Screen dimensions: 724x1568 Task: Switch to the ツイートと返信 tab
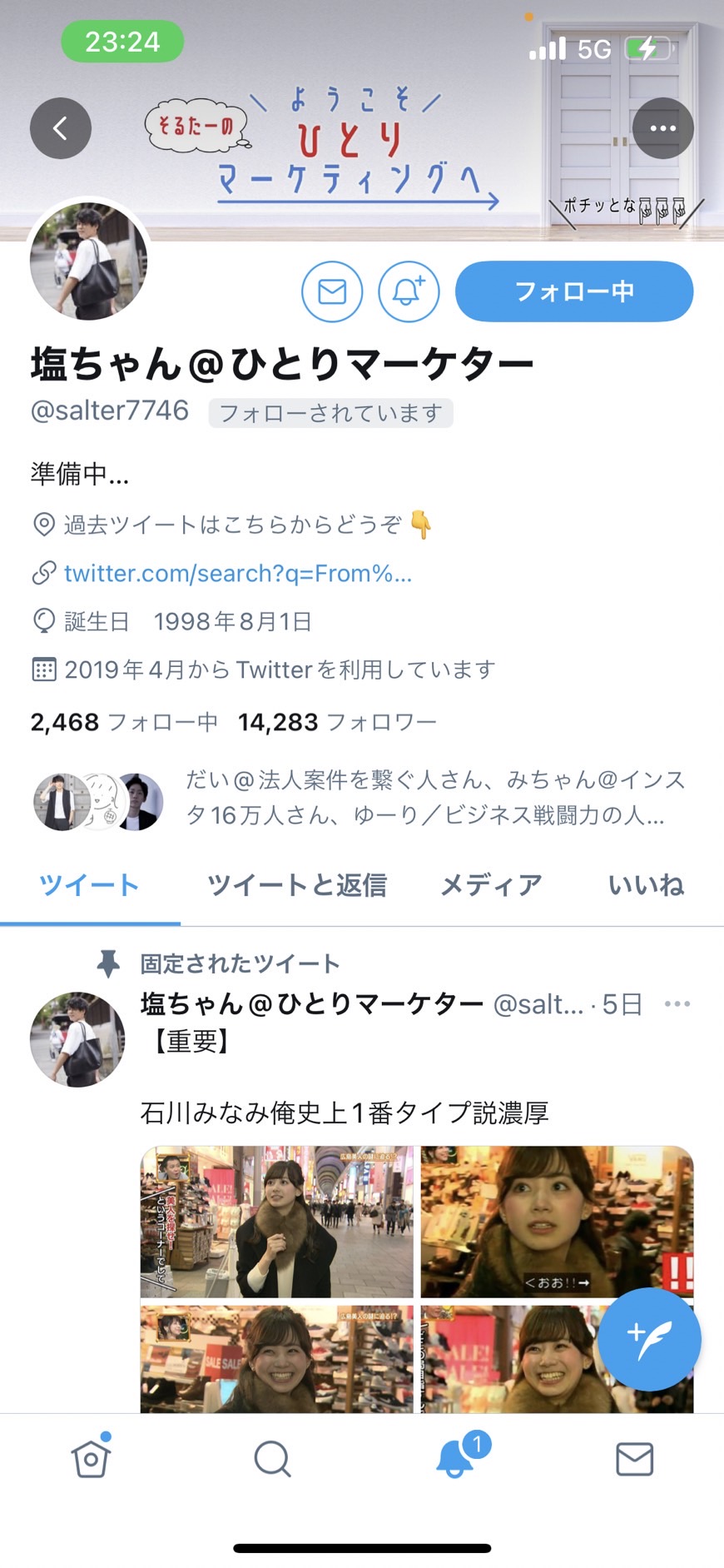click(x=297, y=885)
